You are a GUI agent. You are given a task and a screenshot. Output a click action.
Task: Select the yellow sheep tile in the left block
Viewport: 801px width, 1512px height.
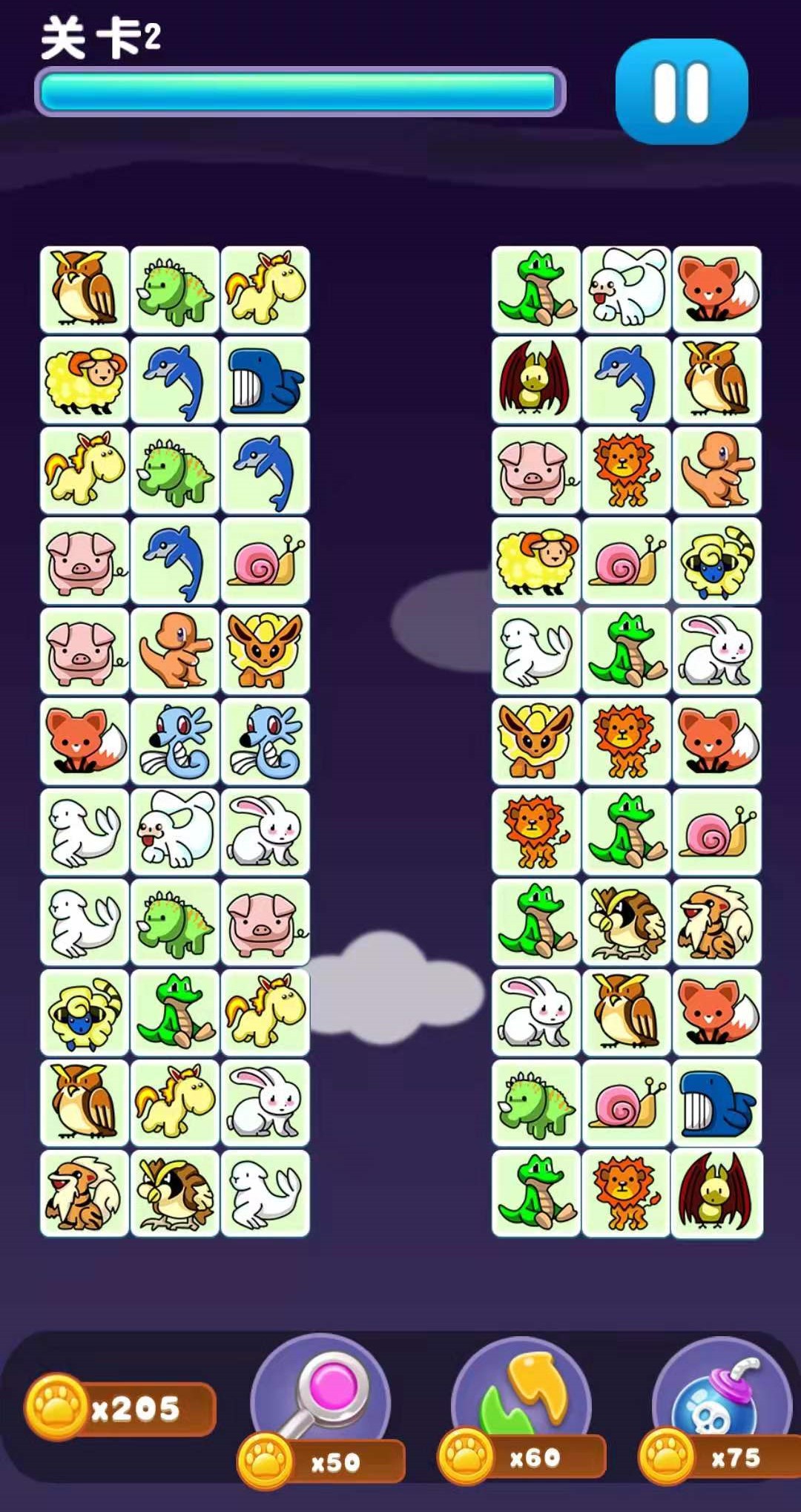(x=85, y=381)
